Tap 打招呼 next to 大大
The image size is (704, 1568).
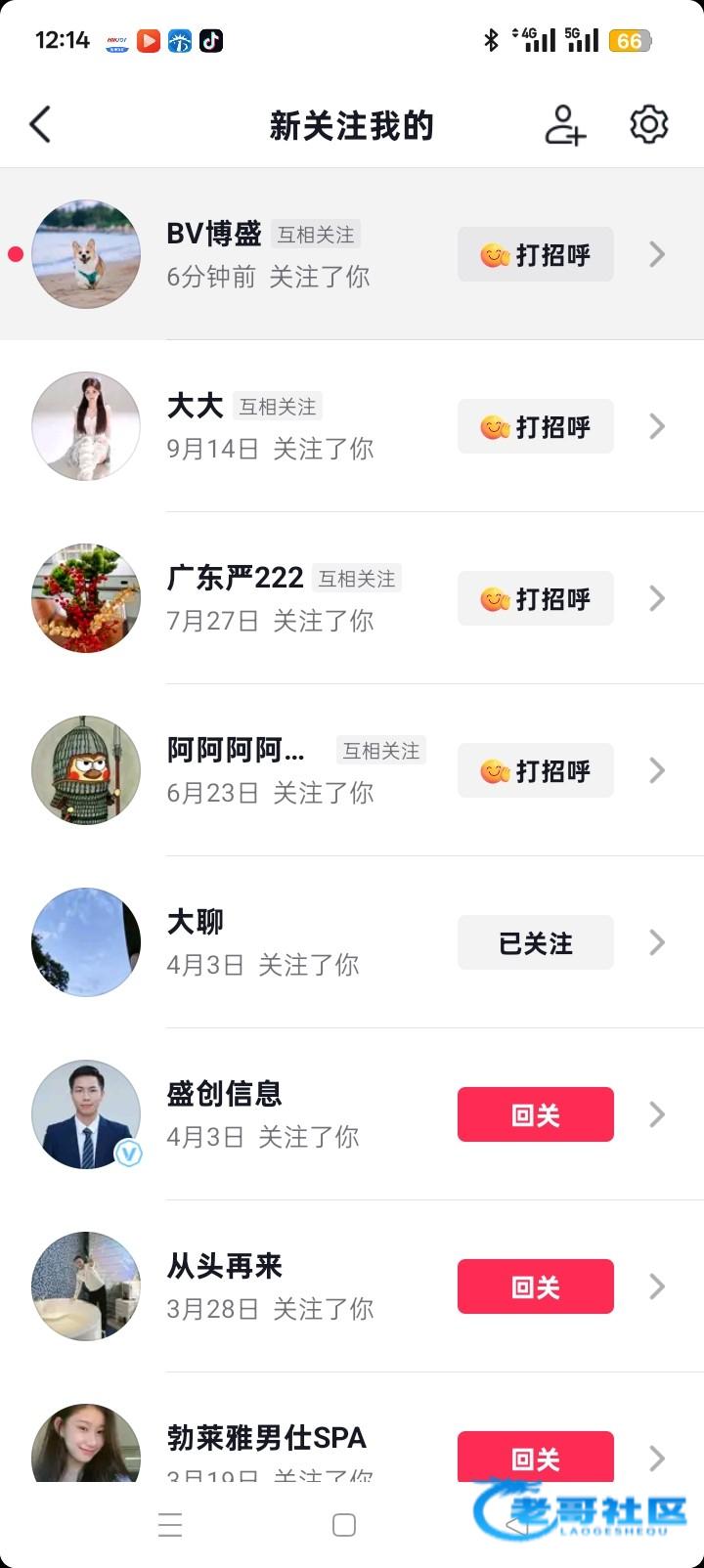click(x=535, y=427)
